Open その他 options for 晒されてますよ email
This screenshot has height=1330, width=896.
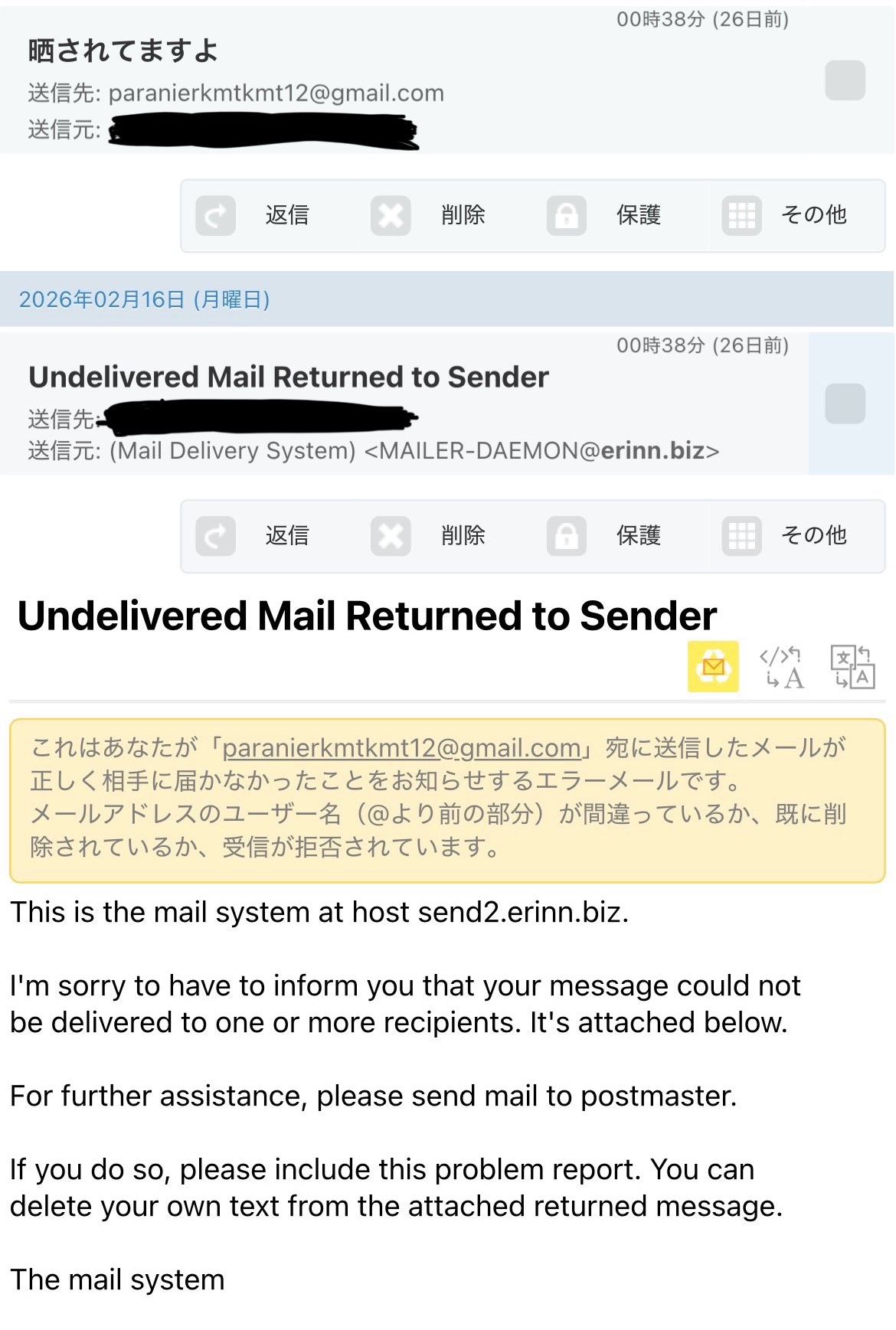click(795, 216)
